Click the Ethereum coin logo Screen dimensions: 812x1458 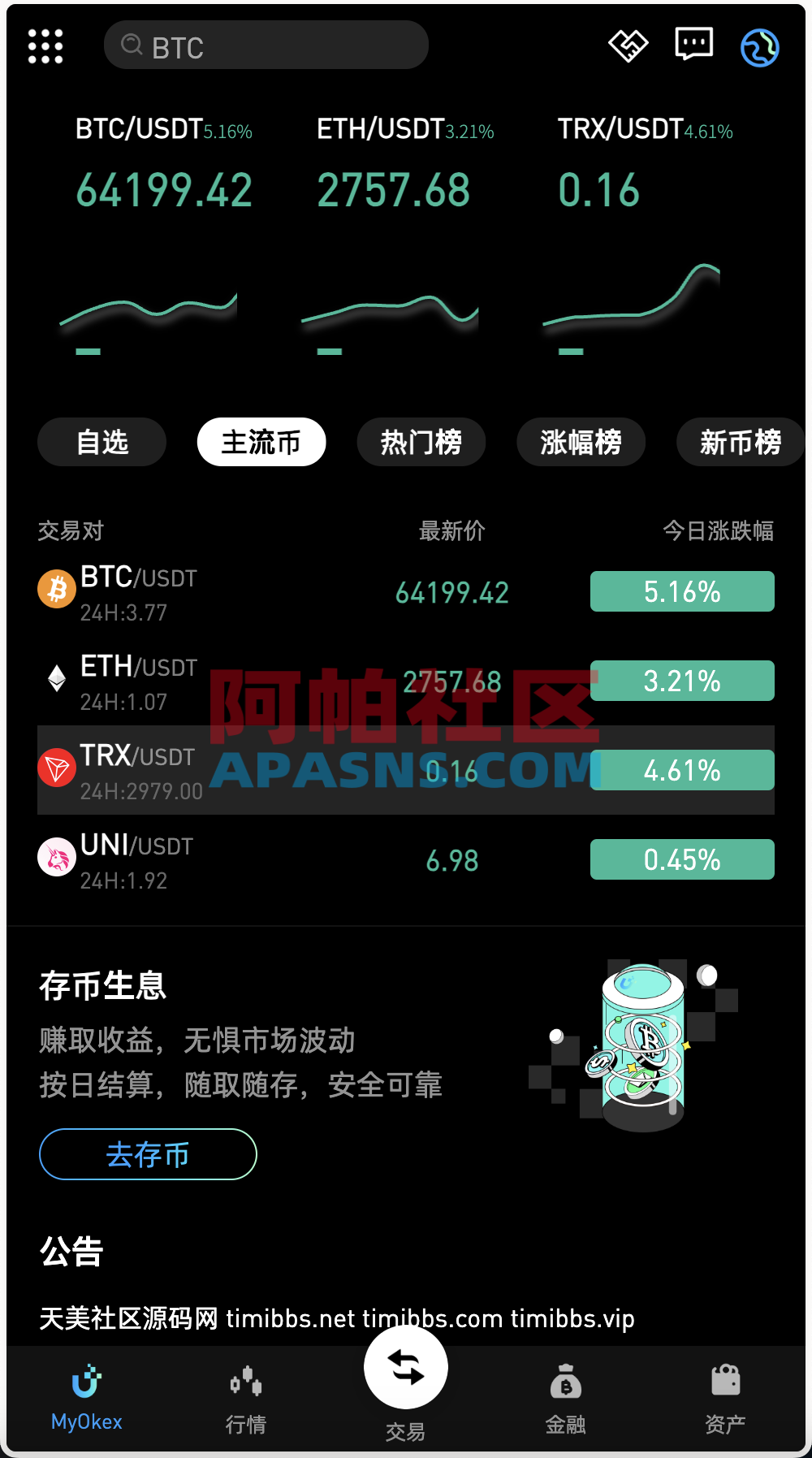tap(55, 681)
